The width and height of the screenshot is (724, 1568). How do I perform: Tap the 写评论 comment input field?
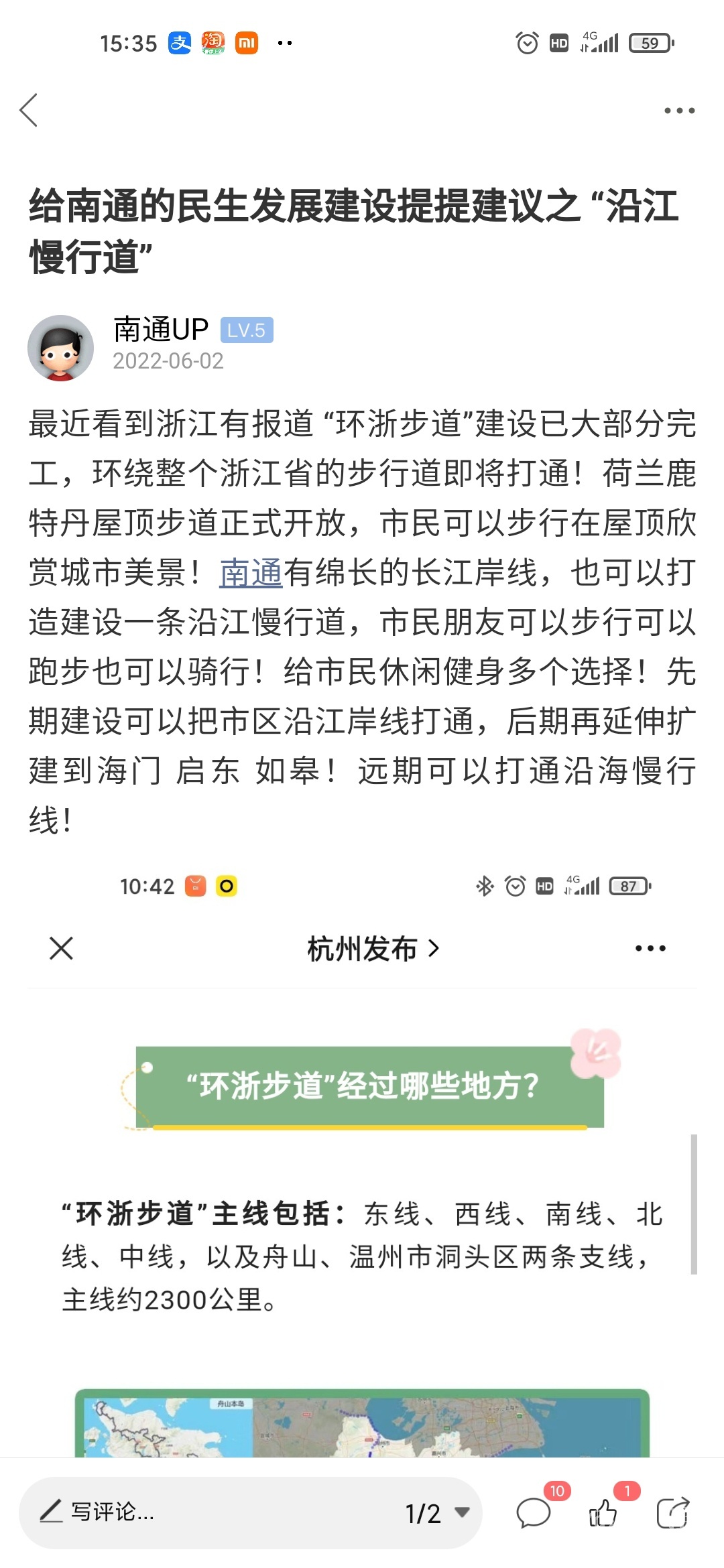tap(201, 1512)
